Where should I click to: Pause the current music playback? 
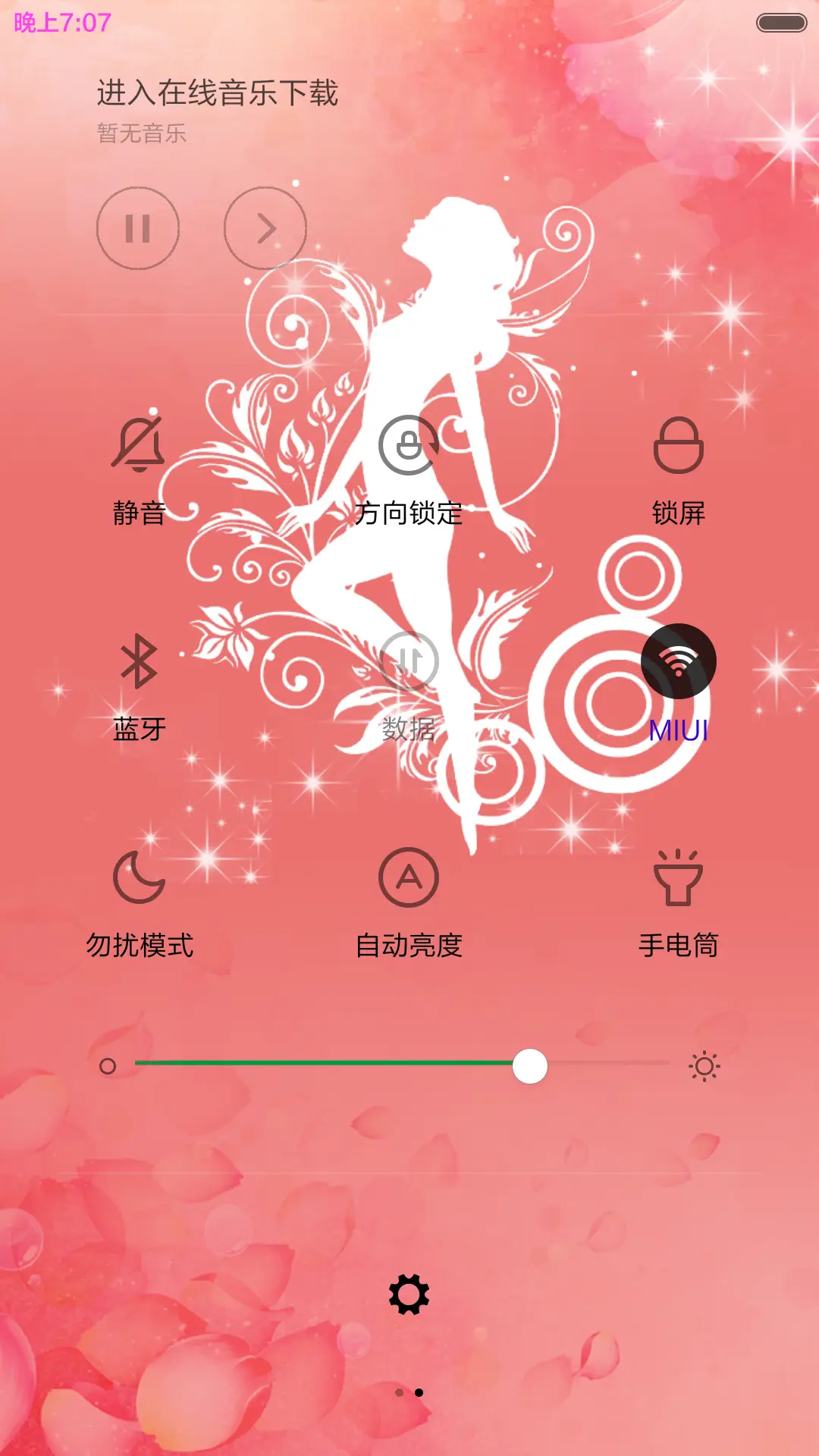tap(137, 228)
